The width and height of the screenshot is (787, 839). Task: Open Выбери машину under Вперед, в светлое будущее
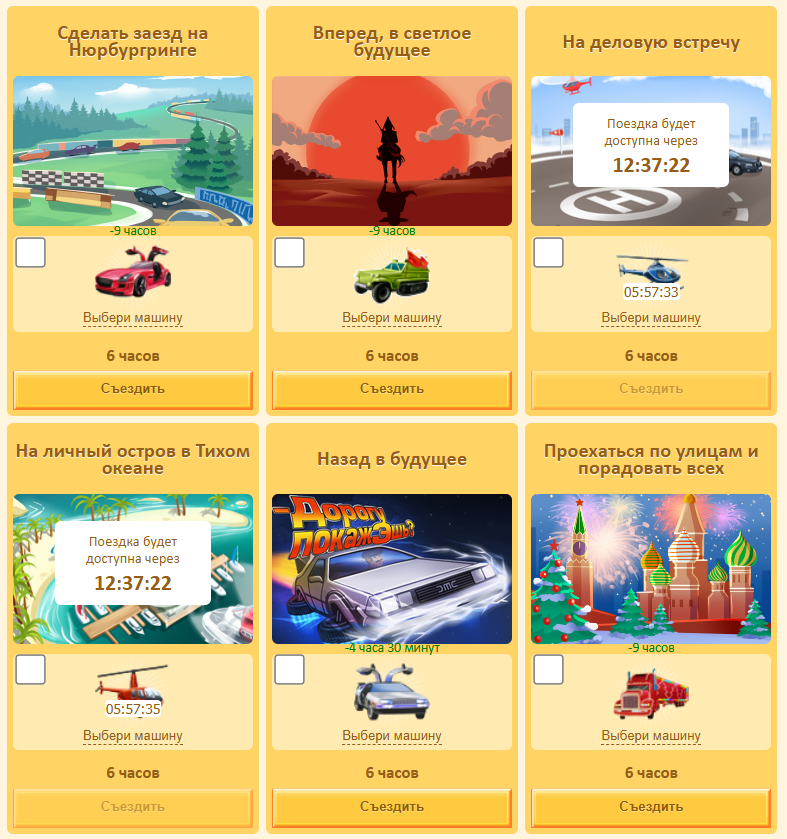(x=391, y=318)
